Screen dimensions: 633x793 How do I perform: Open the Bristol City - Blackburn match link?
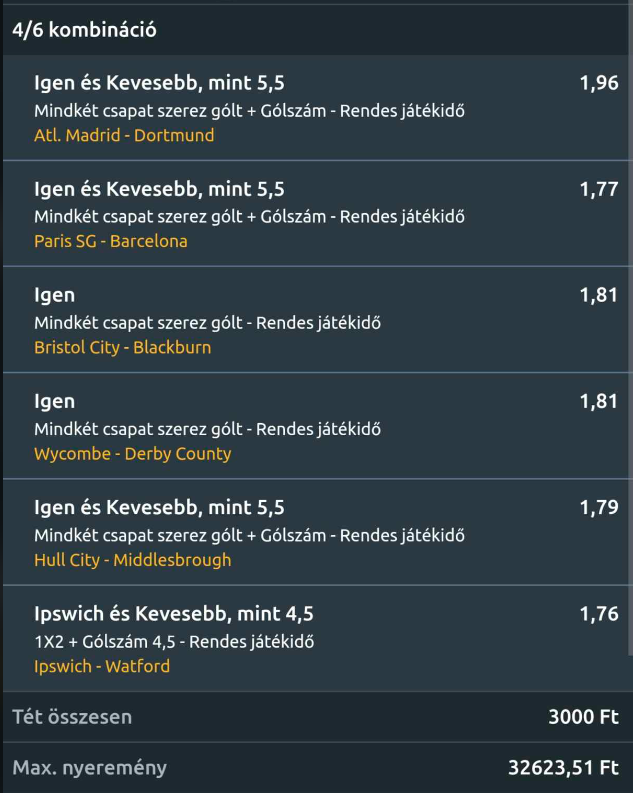pos(122,347)
